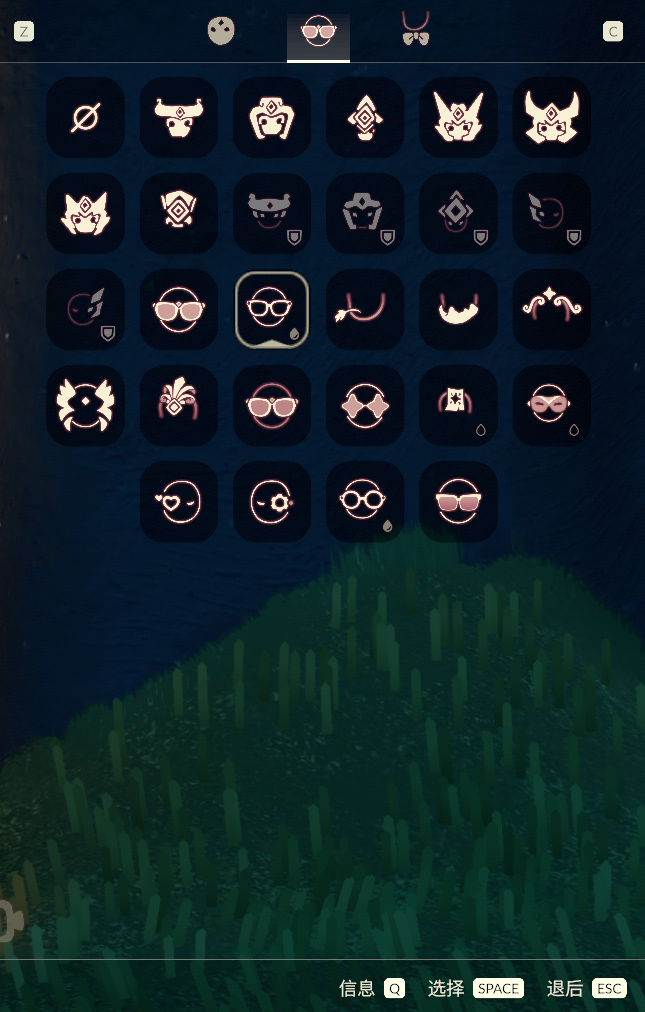This screenshot has width=645, height=1012.
Task: Choose the bull horns headpiece
Action: pos(179,118)
